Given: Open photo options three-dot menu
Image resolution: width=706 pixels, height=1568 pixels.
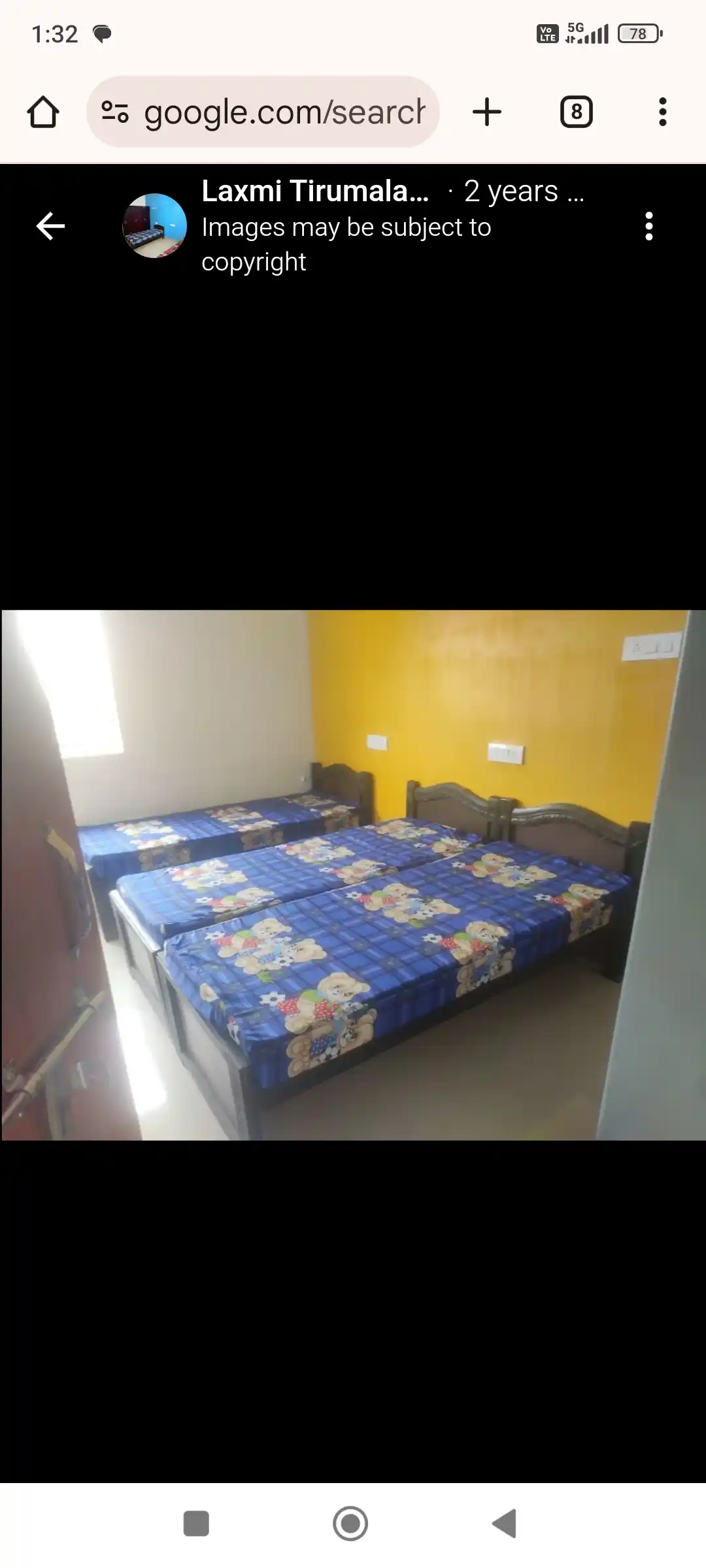Looking at the screenshot, I should point(648,226).
